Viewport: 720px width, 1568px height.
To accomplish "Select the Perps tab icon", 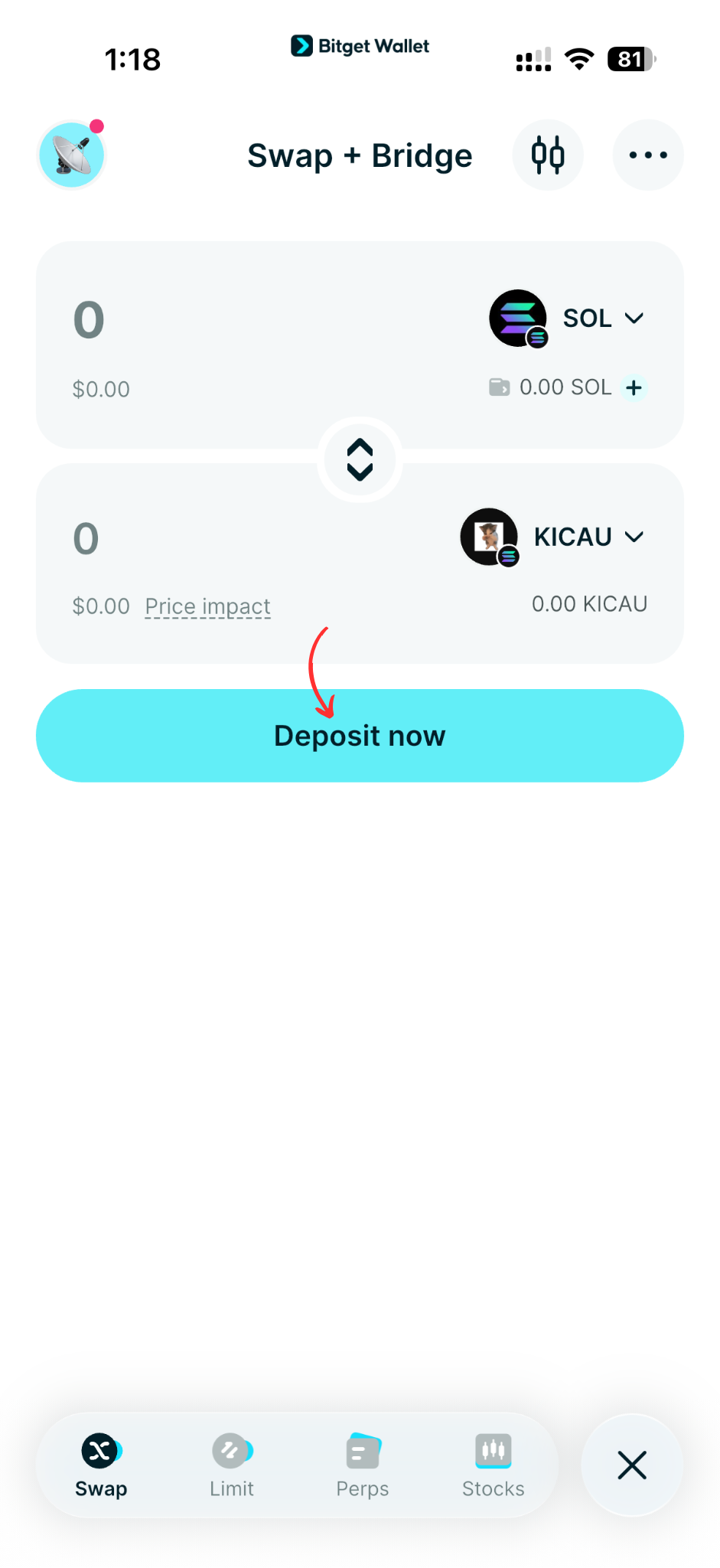I will pyautogui.click(x=362, y=1449).
